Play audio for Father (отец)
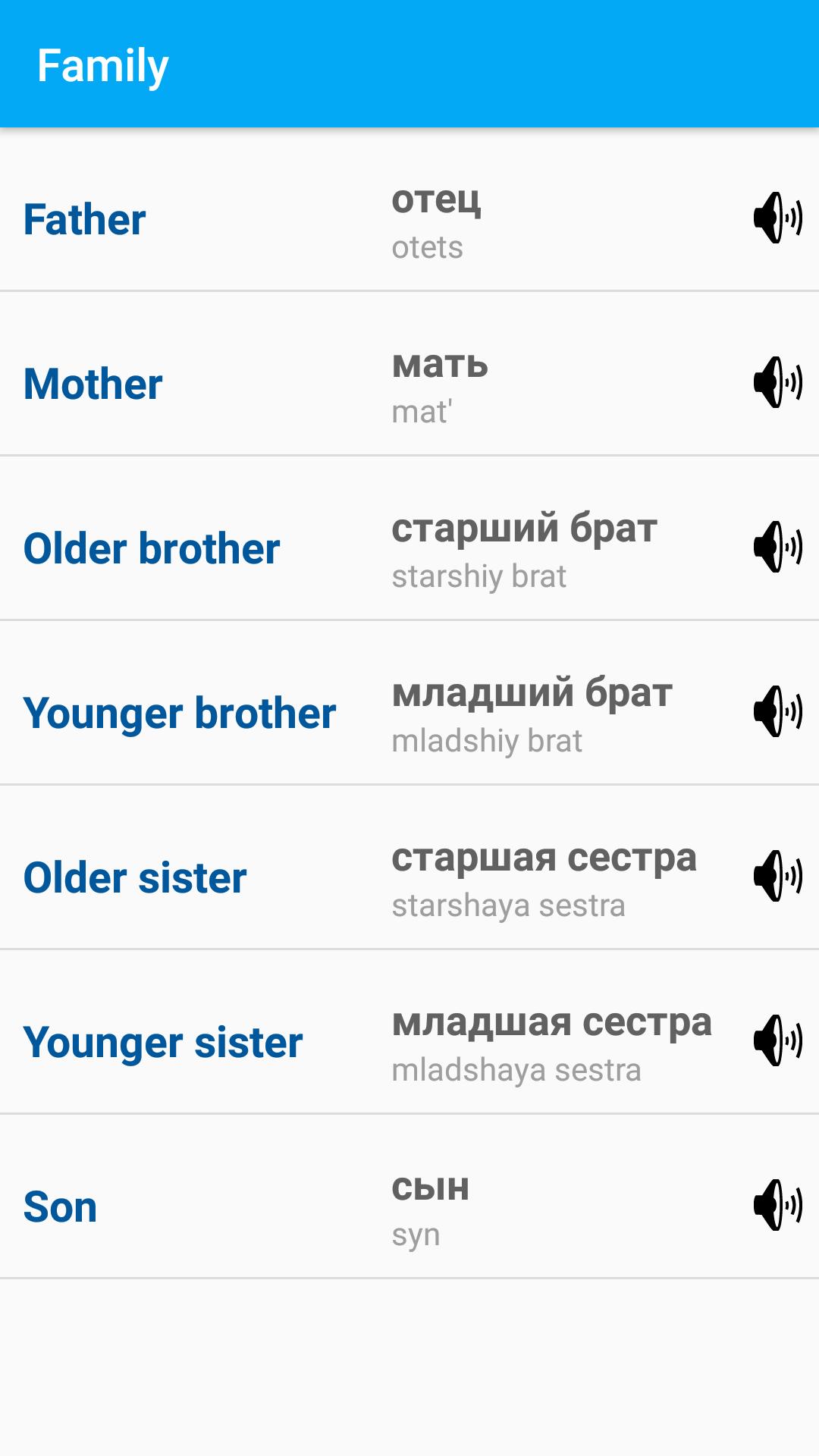 point(777,218)
